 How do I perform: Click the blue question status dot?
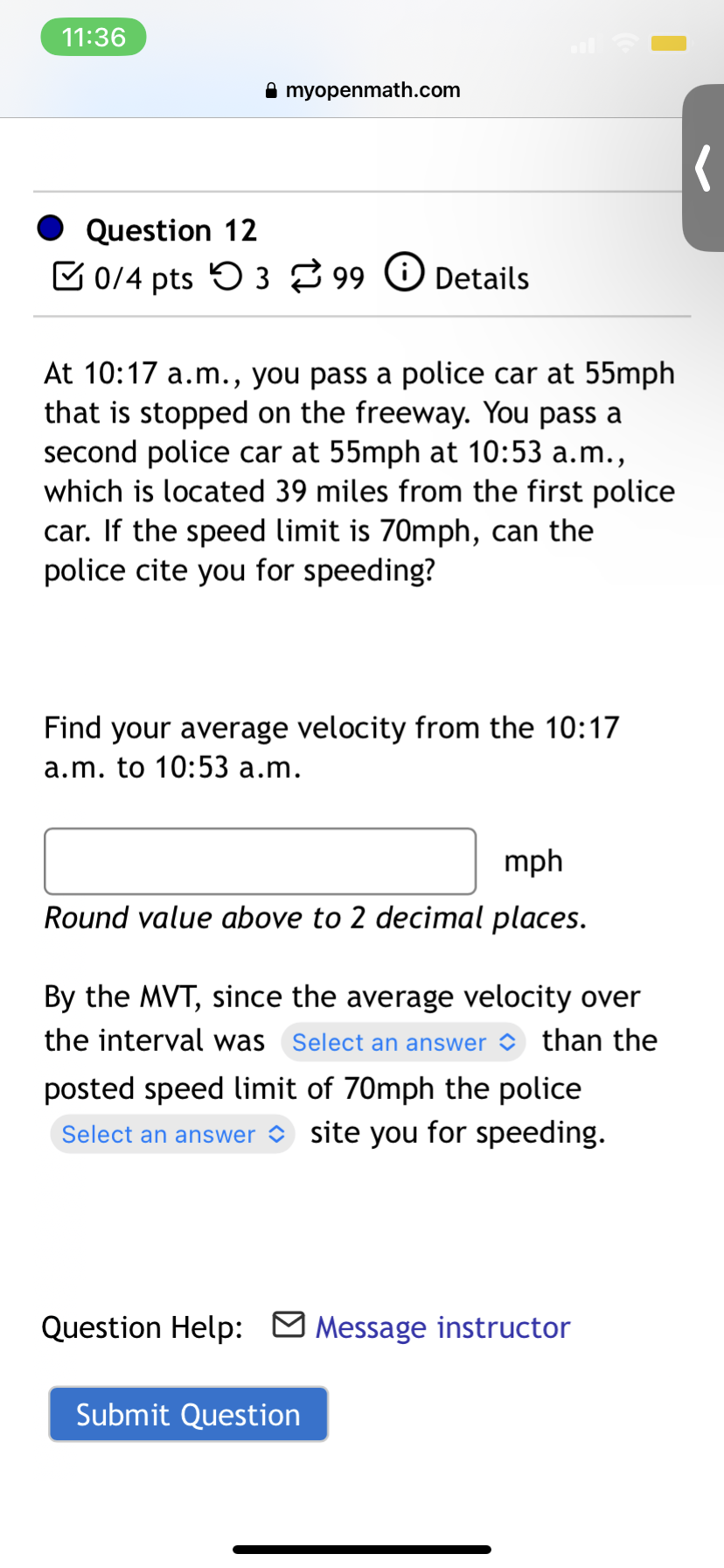[x=50, y=227]
